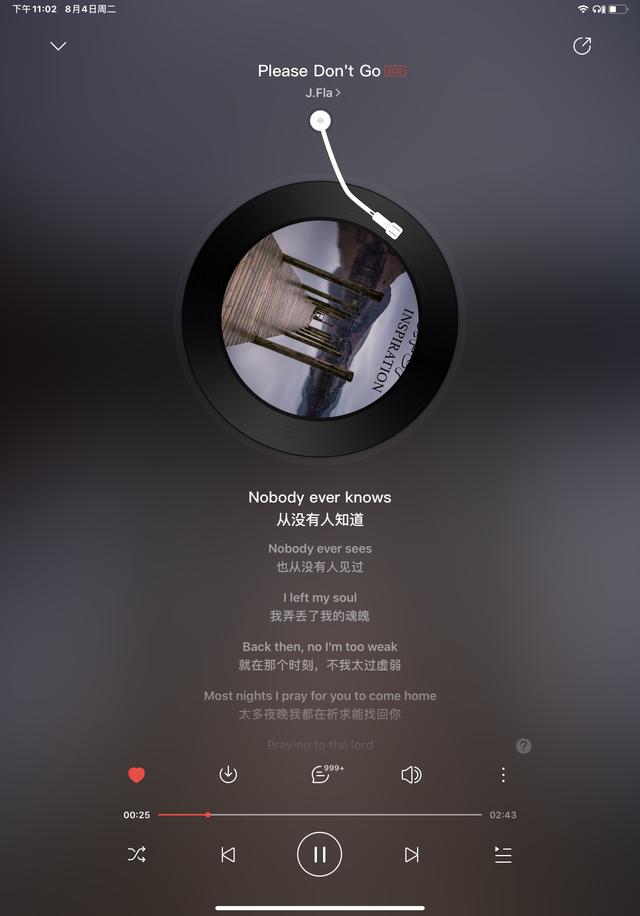This screenshot has height=916, width=640.
Task: Skip to the previous track
Action: (228, 855)
